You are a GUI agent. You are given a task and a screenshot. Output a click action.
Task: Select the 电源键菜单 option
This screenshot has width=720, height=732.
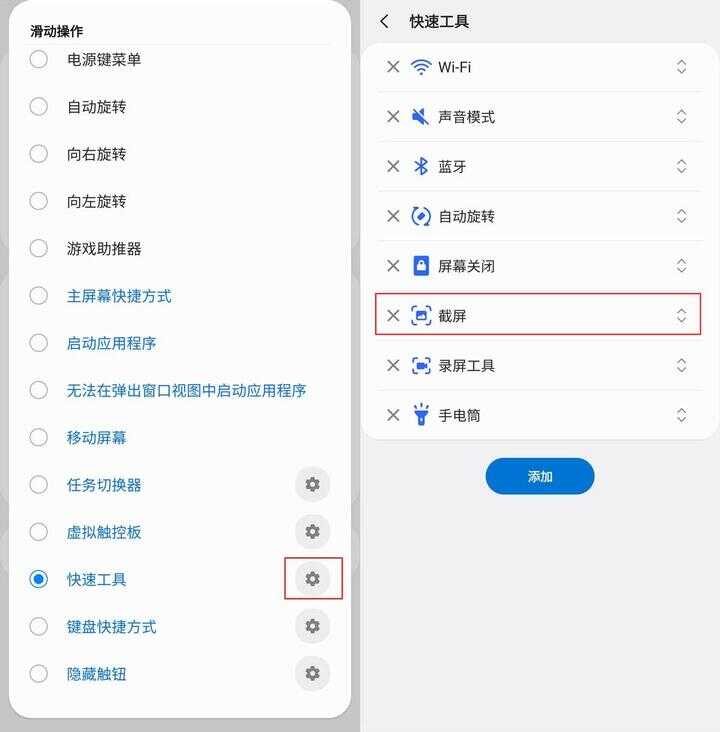tap(39, 59)
